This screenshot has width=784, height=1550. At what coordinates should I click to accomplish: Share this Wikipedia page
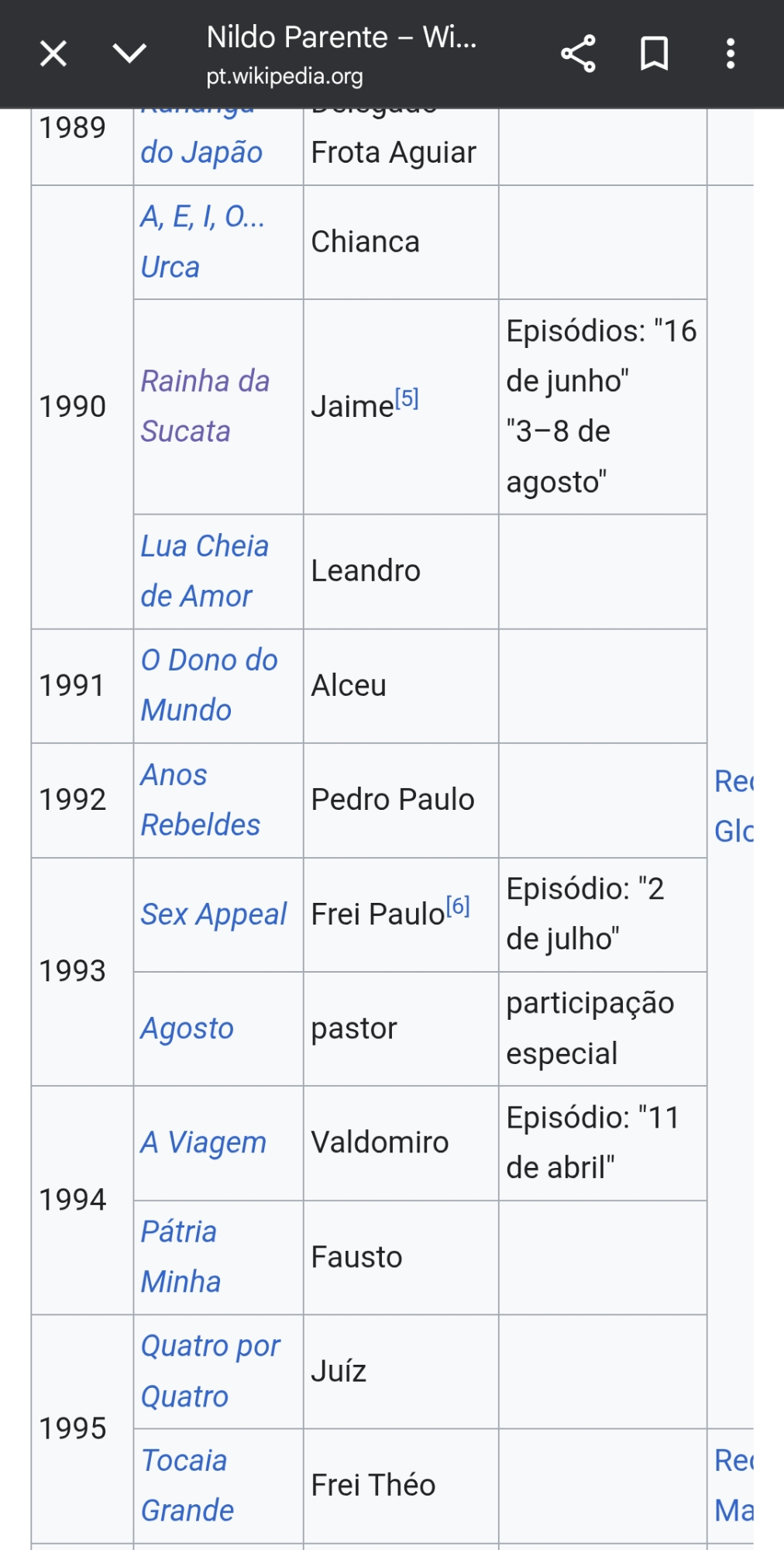point(578,53)
